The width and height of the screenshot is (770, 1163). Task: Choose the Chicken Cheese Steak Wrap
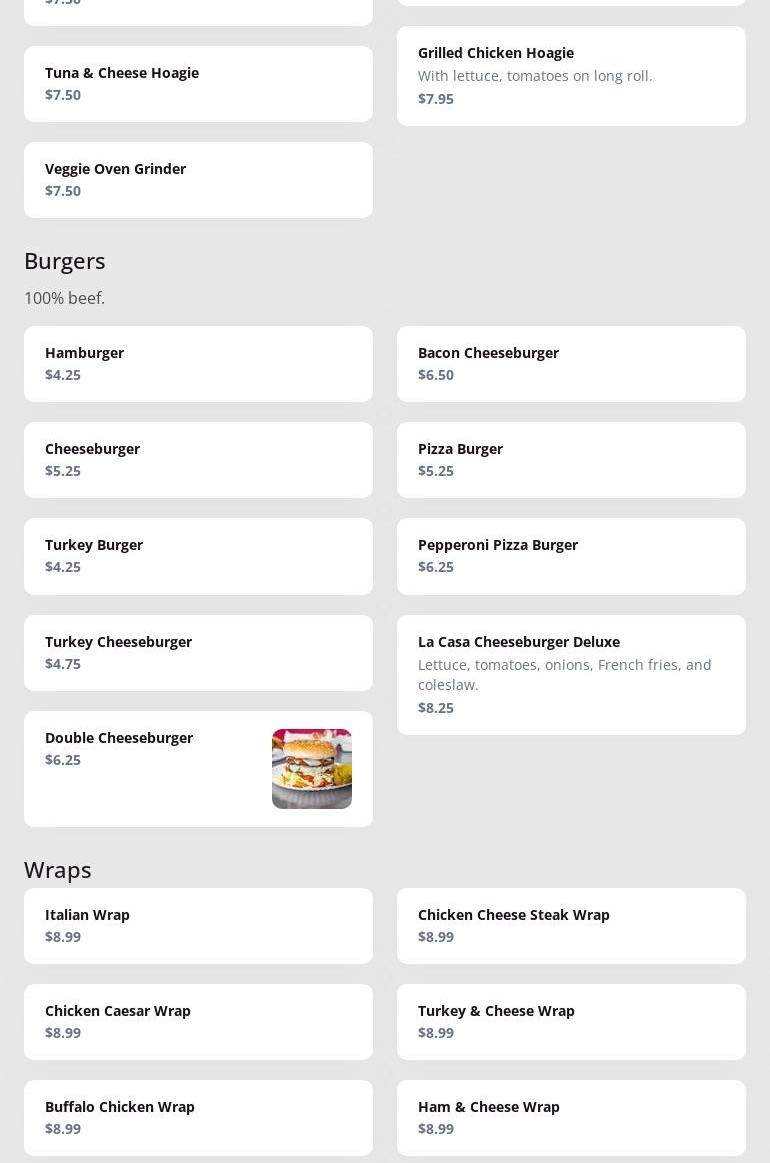tap(571, 926)
